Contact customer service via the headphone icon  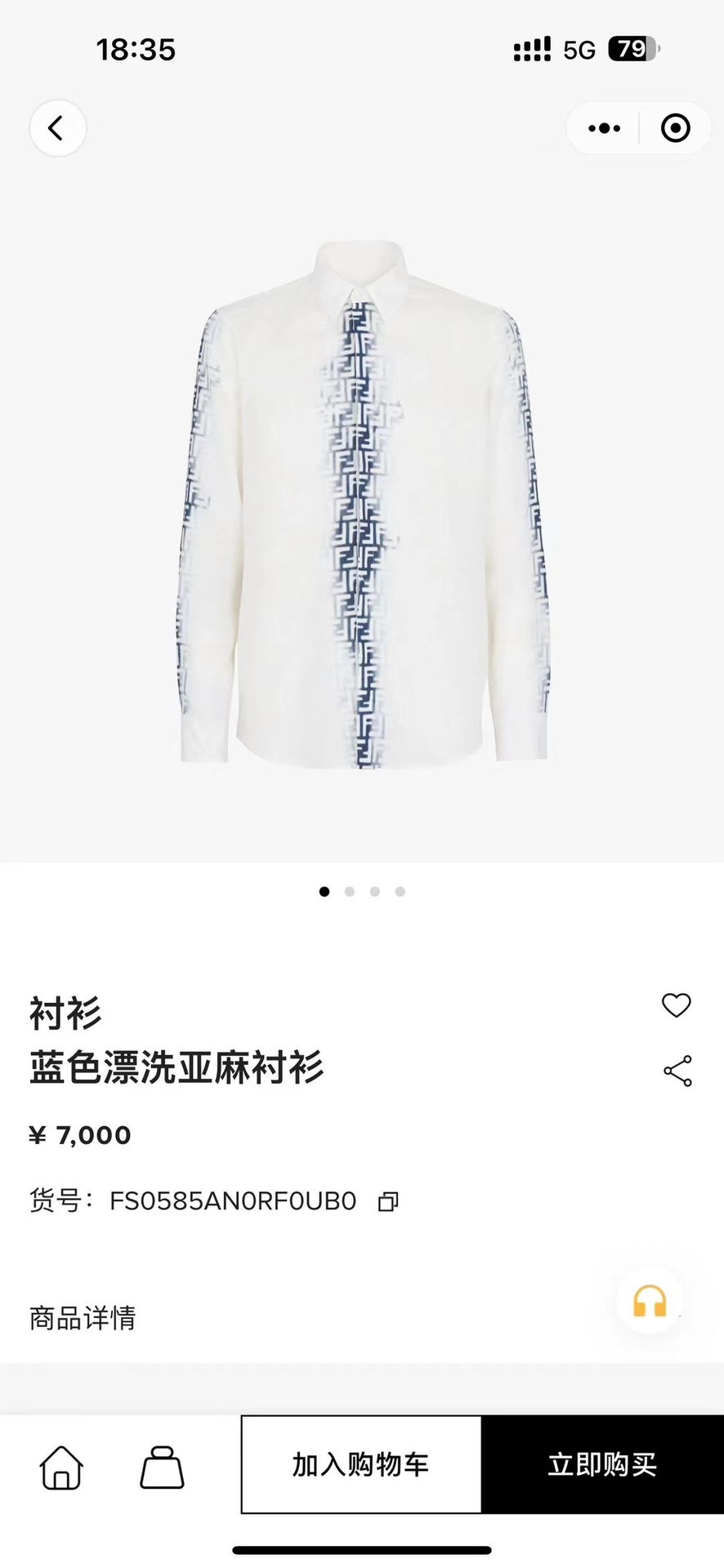[650, 1301]
